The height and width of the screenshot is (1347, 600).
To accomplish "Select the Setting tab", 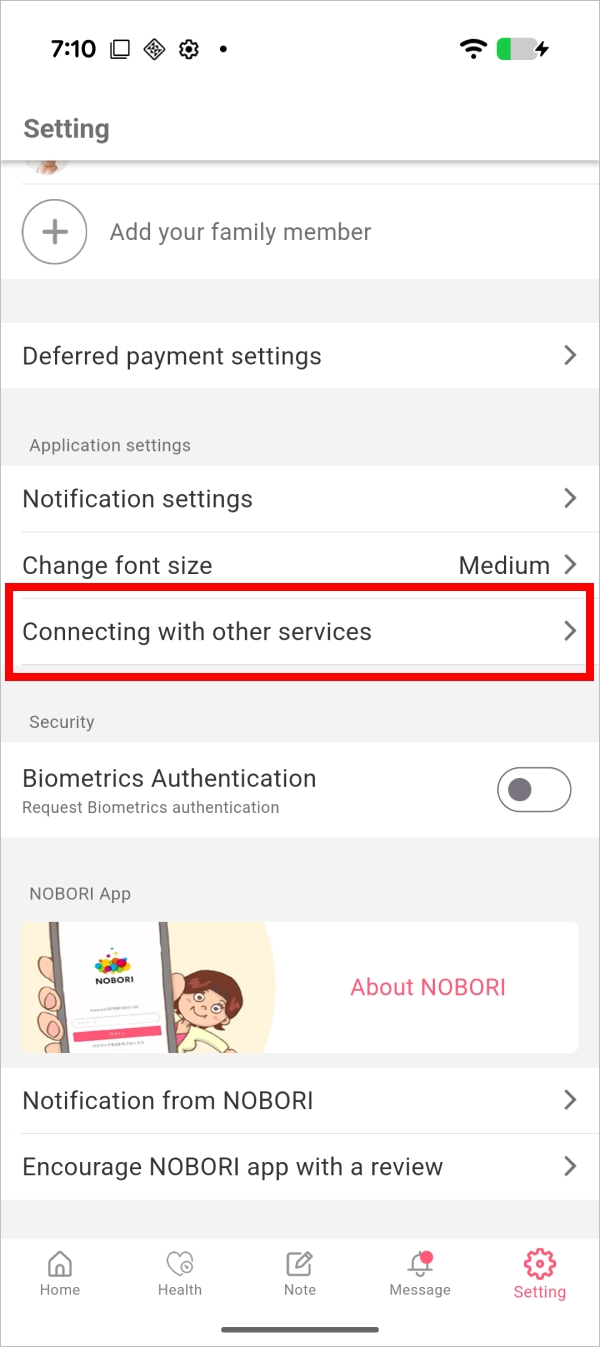I will pyautogui.click(x=540, y=1273).
